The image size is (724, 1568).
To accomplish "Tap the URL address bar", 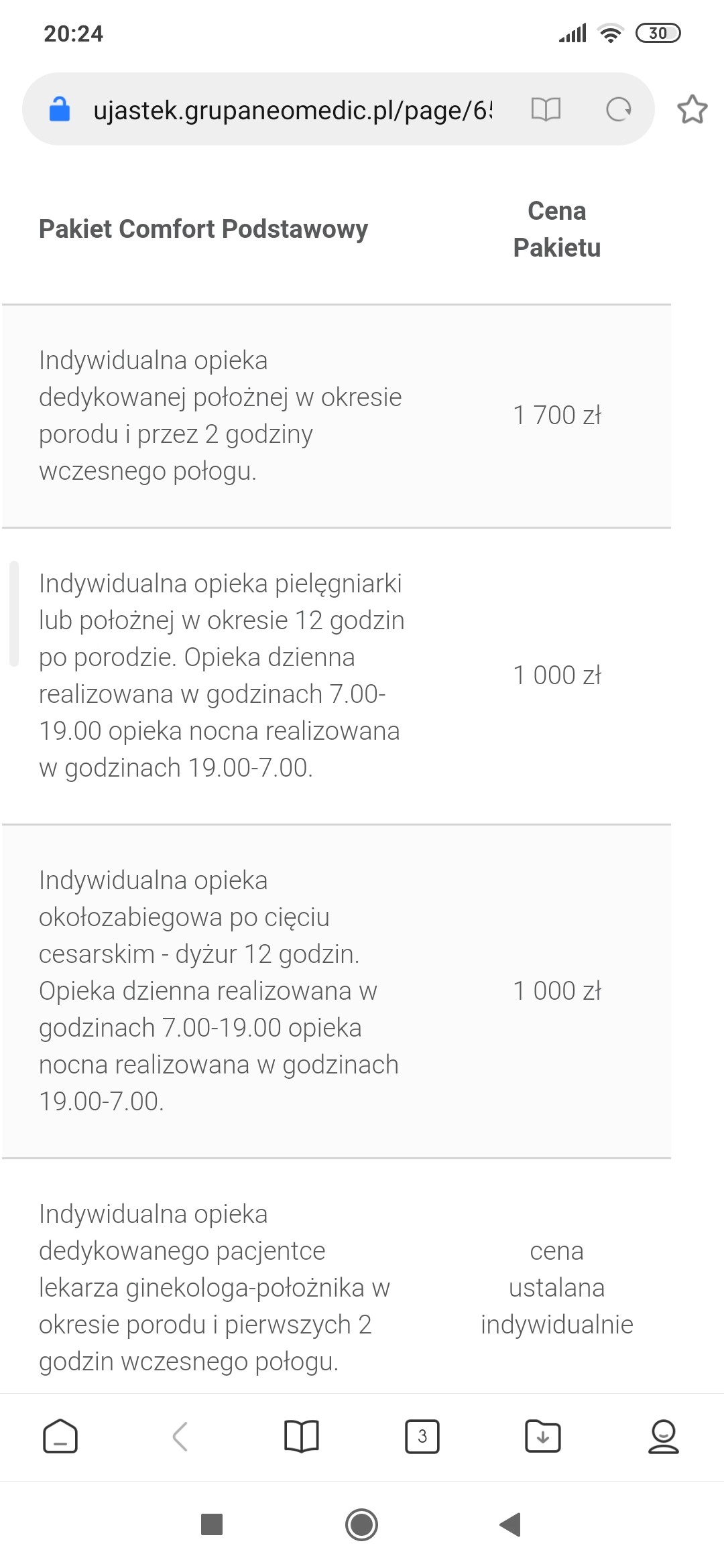I will [x=292, y=110].
